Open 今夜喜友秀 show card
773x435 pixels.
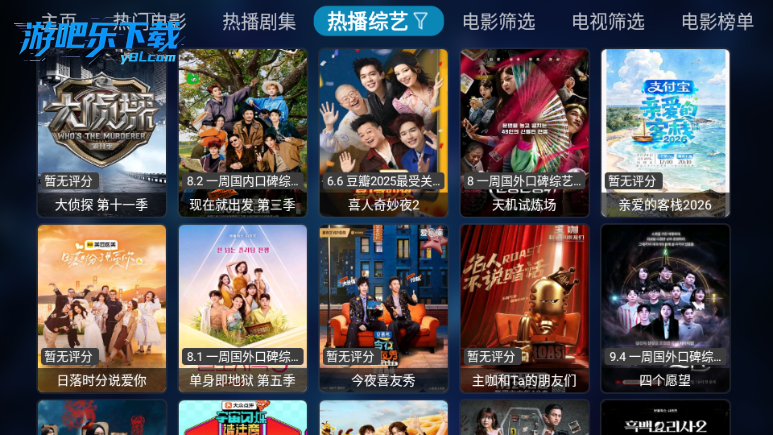tap(383, 308)
